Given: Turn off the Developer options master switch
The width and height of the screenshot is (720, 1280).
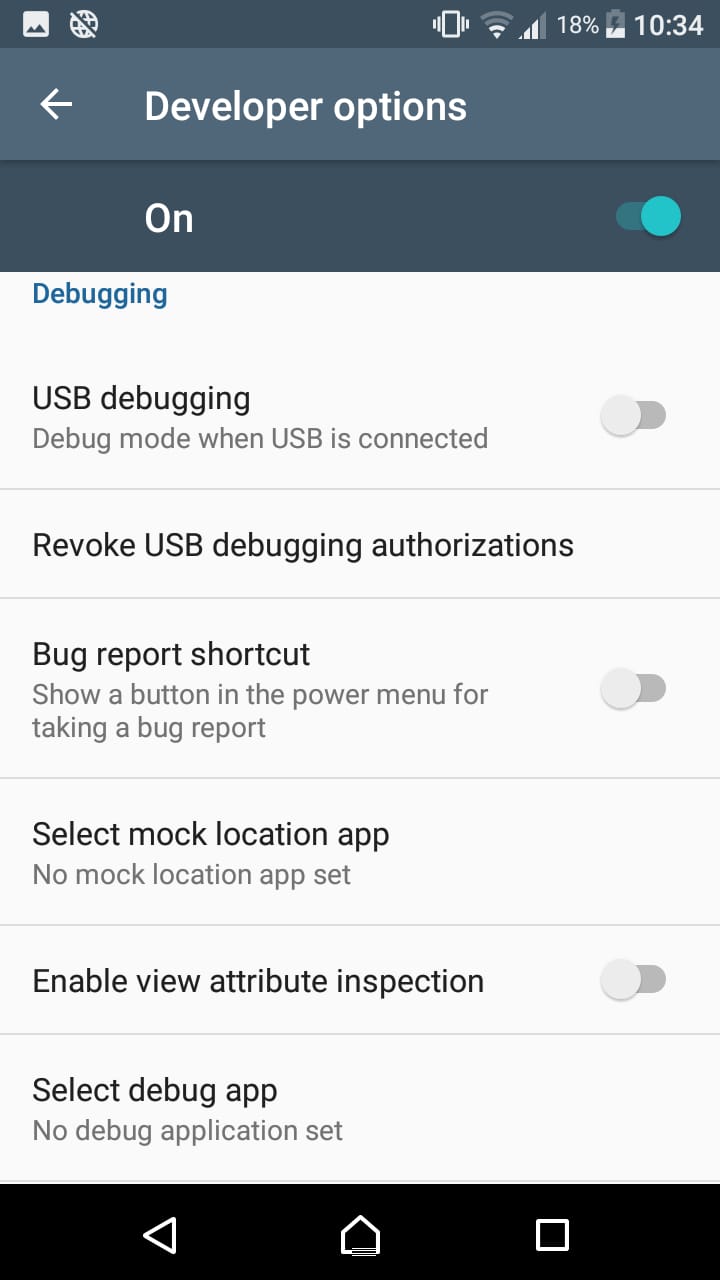Looking at the screenshot, I should [x=648, y=217].
